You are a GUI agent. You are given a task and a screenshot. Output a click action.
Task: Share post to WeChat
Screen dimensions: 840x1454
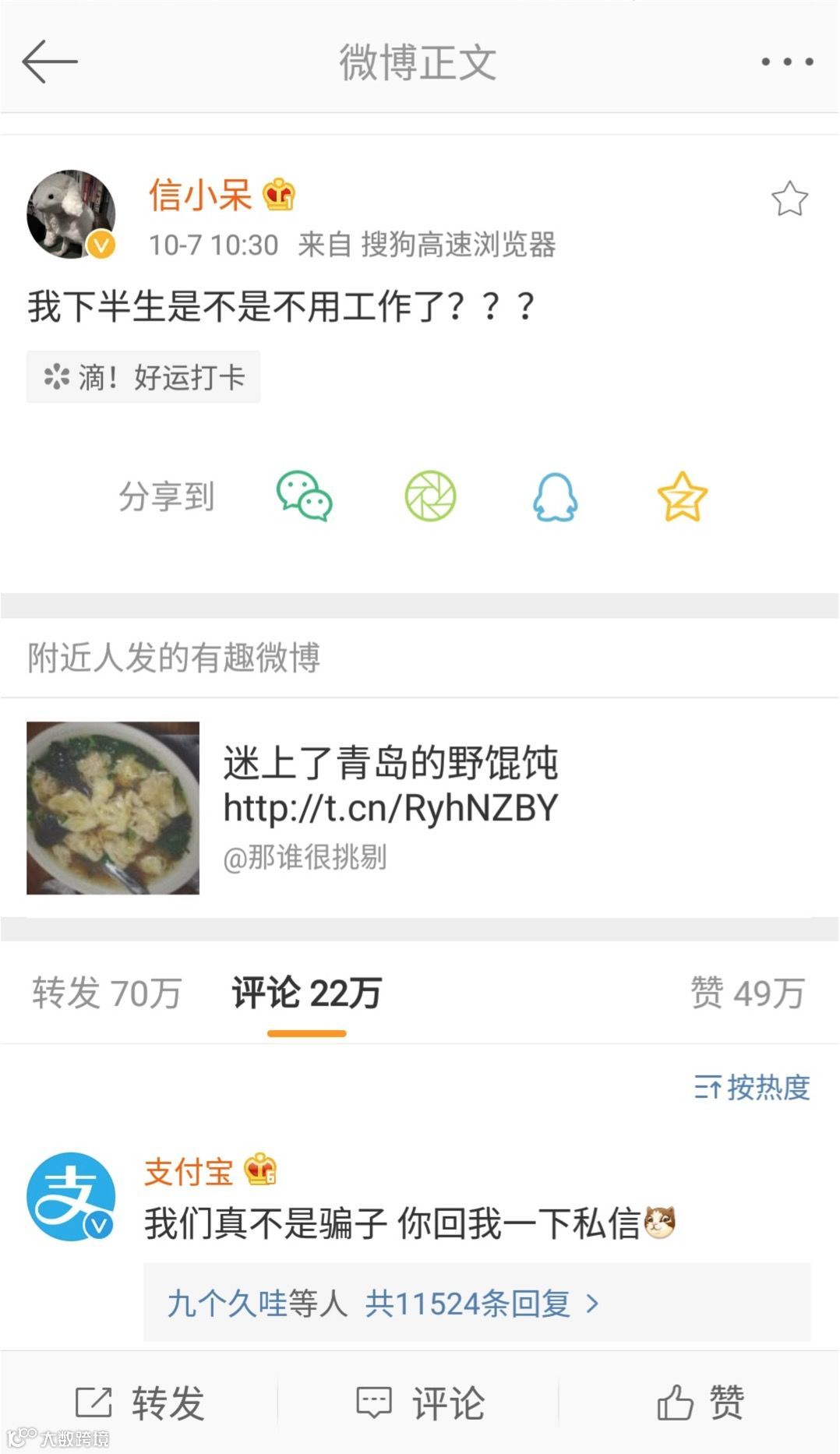pos(304,496)
